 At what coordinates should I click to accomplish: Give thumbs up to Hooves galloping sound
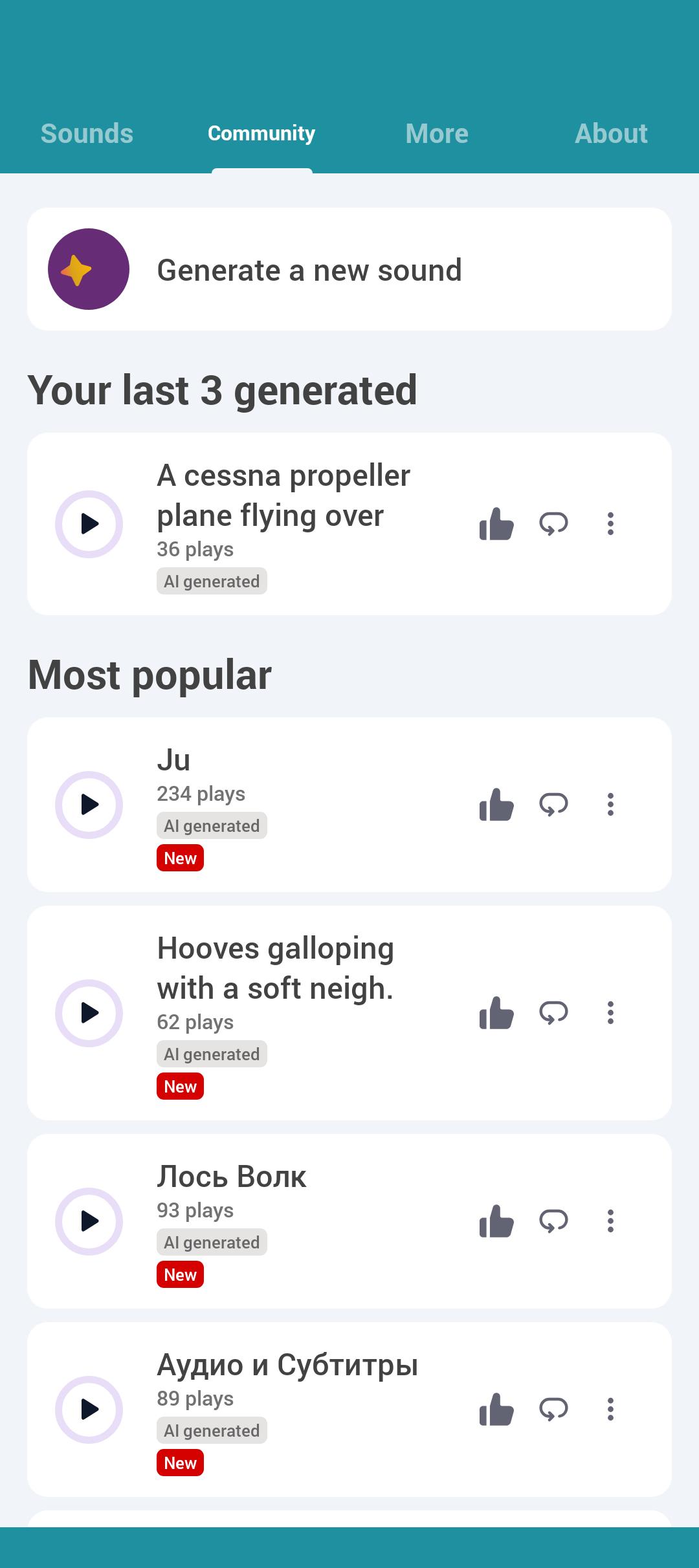pos(496,1013)
